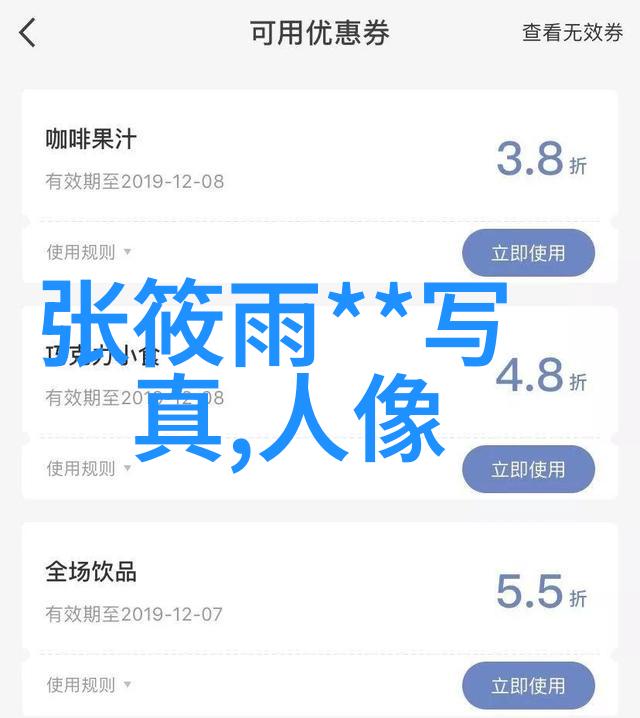
Task: Show 使用规则 for the 全场饮品 coupon
Action: (88, 685)
